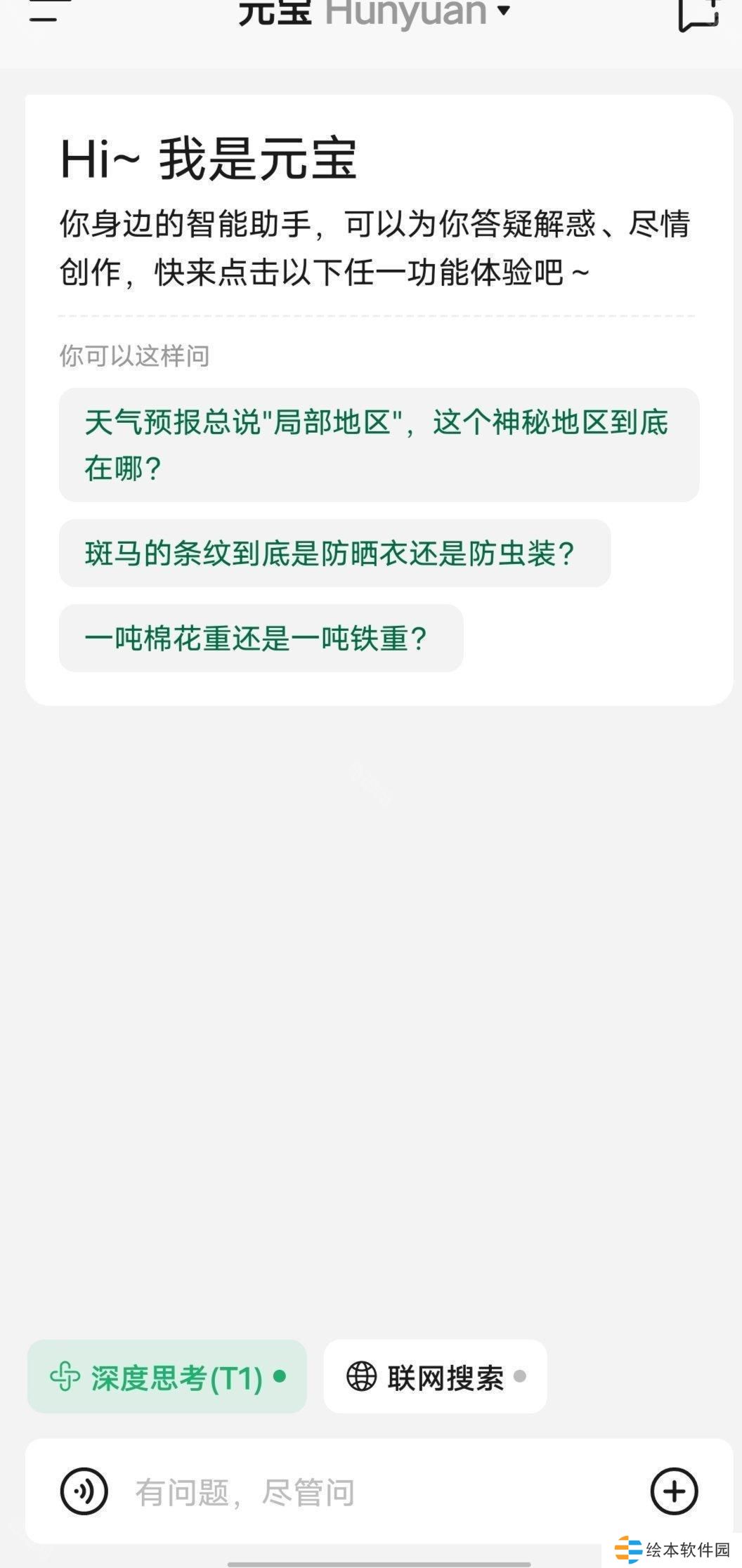
Task: Tap the voice input icon
Action: point(84,1491)
